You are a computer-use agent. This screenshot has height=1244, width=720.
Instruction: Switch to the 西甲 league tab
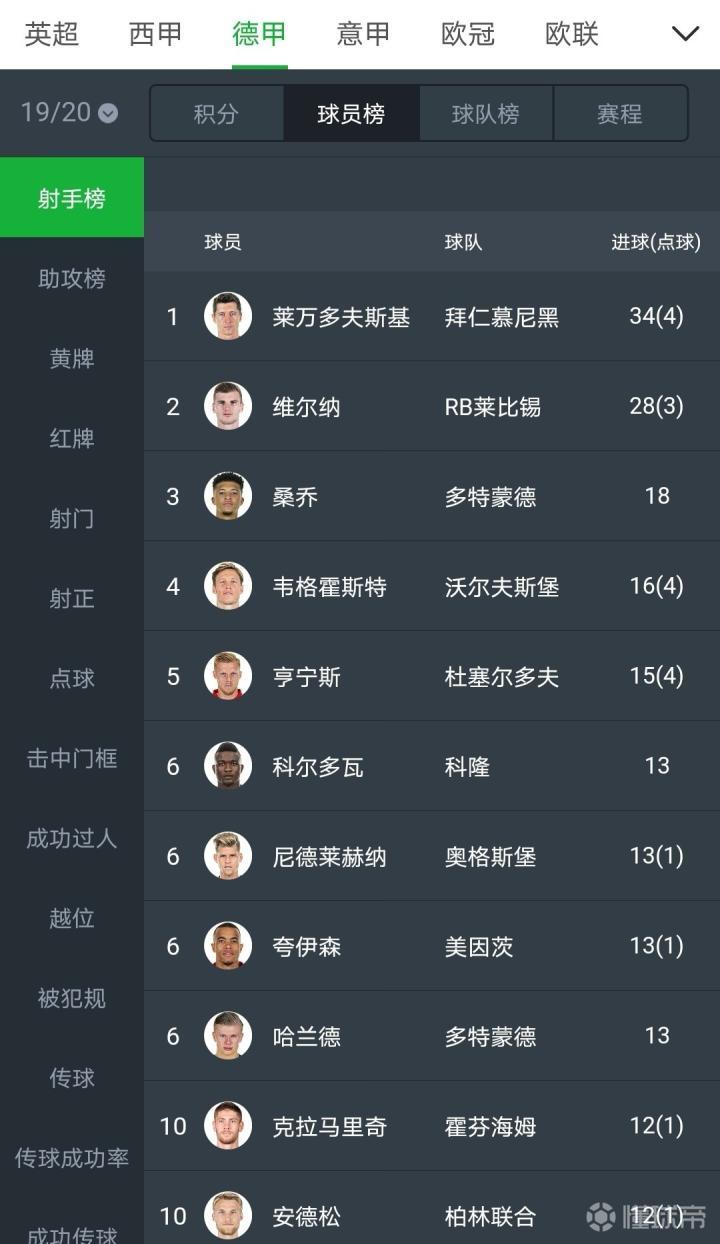coord(156,34)
